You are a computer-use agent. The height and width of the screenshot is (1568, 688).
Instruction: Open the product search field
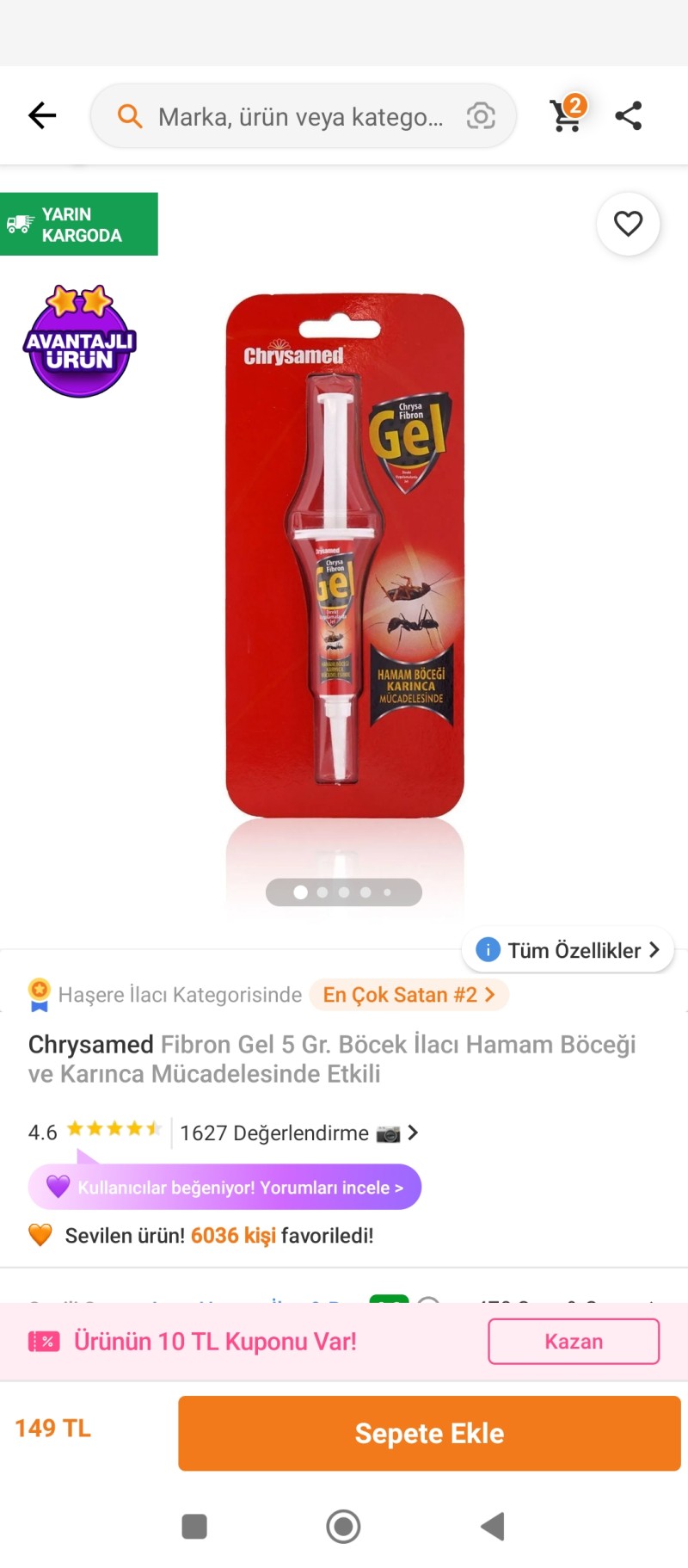(x=292, y=116)
